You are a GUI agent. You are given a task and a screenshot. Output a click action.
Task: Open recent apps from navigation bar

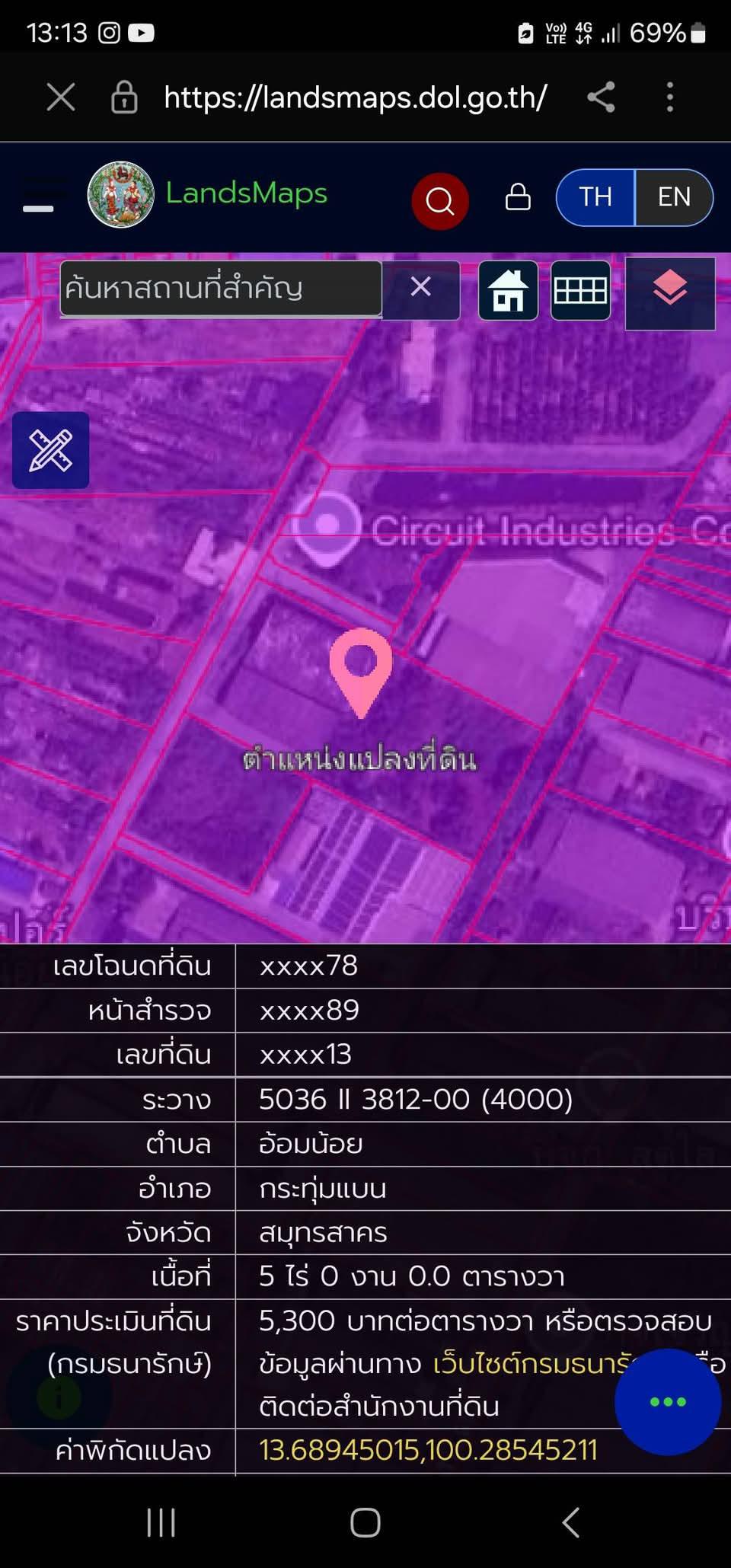click(161, 1522)
